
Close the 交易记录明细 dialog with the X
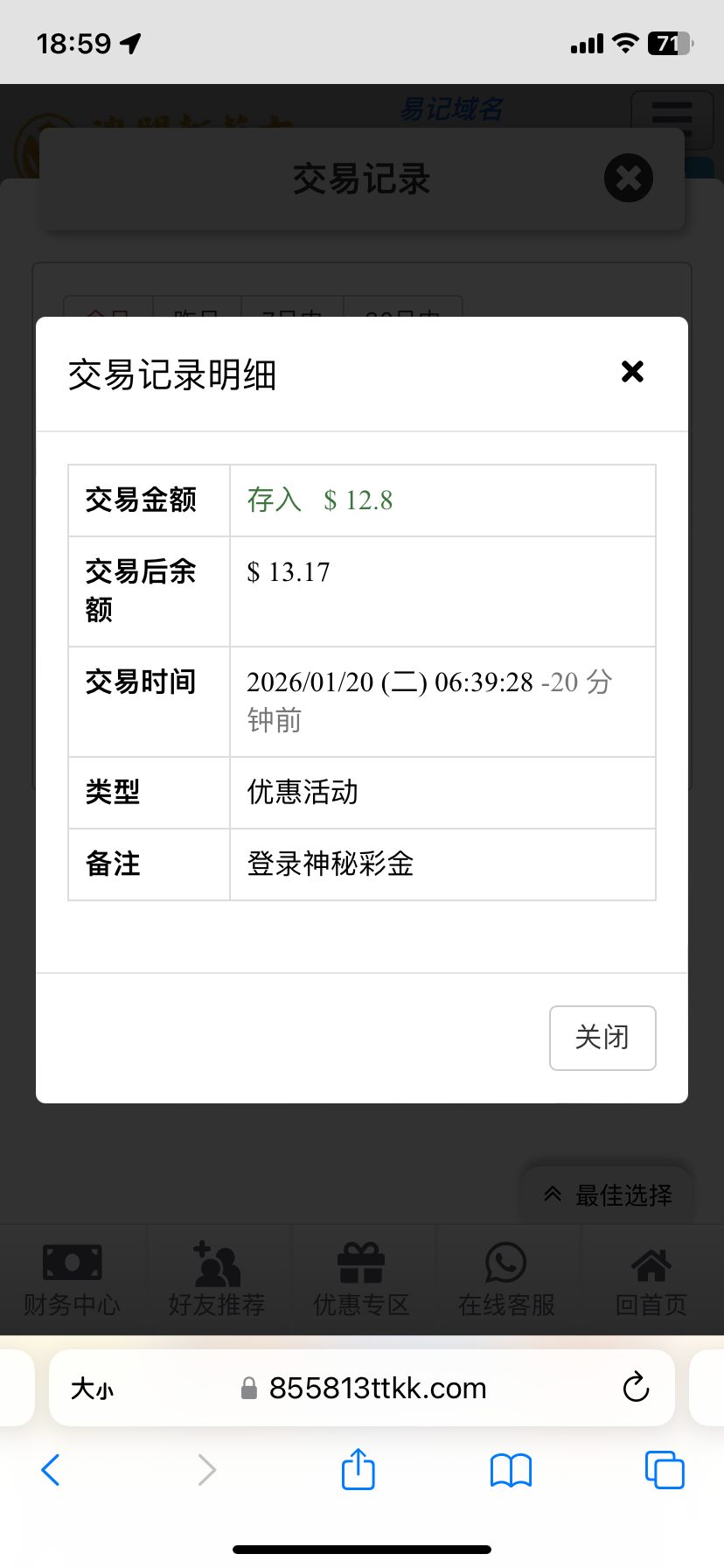pos(632,372)
